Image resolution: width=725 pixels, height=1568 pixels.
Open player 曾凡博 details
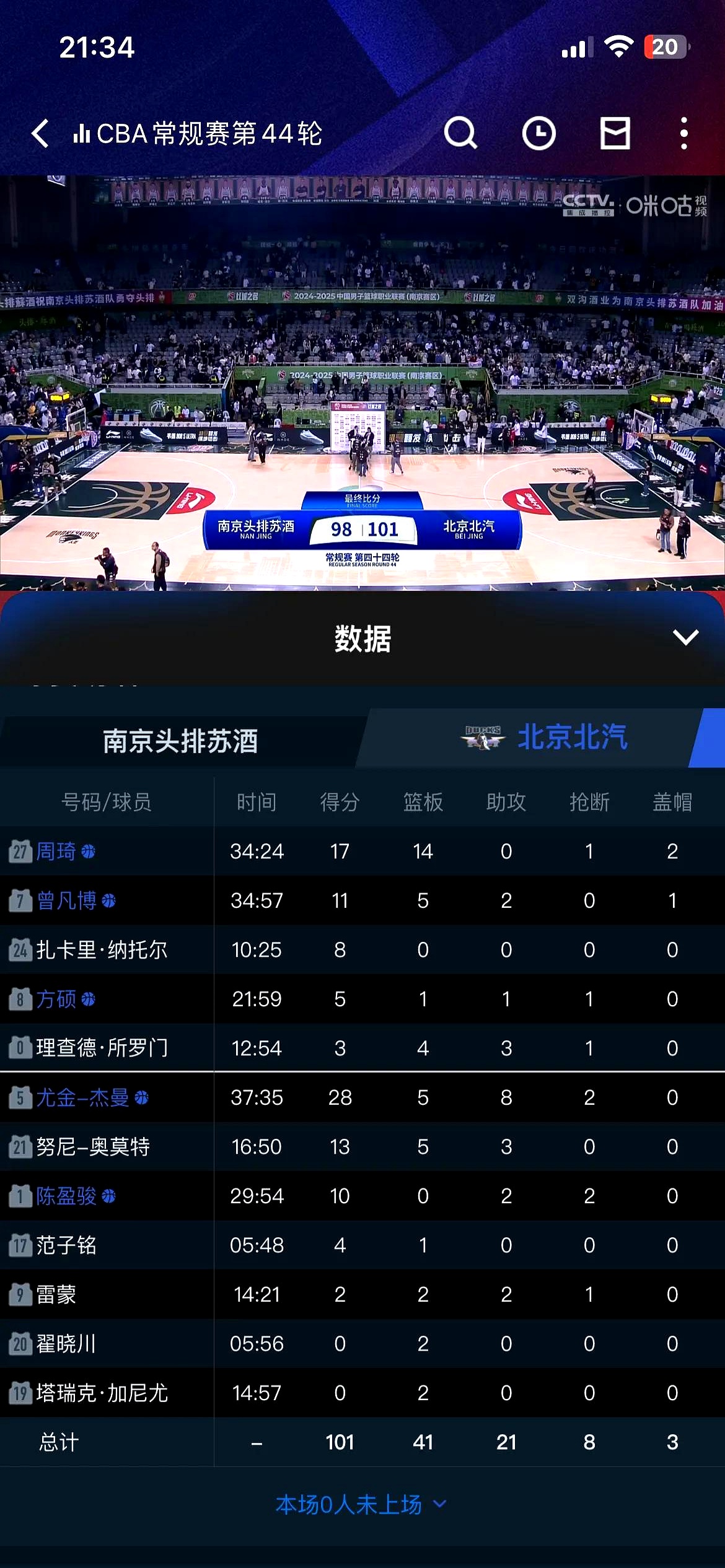[66, 900]
